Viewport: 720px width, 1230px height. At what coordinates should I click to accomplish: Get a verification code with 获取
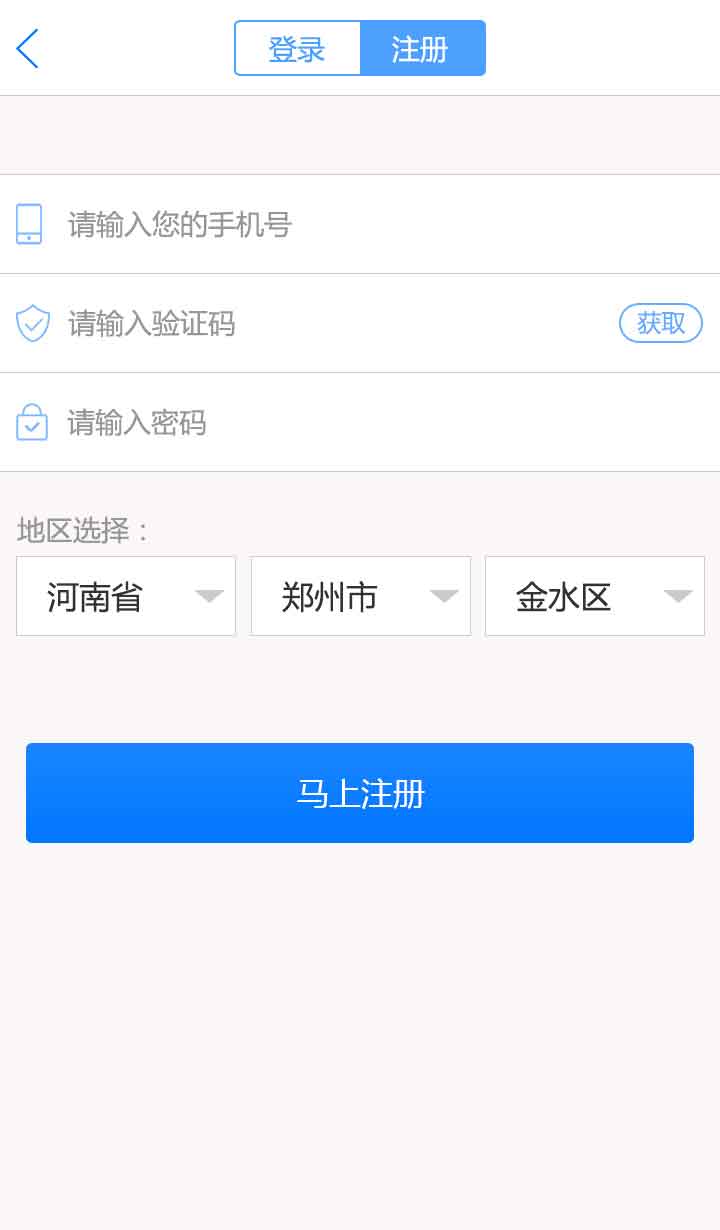coord(661,323)
